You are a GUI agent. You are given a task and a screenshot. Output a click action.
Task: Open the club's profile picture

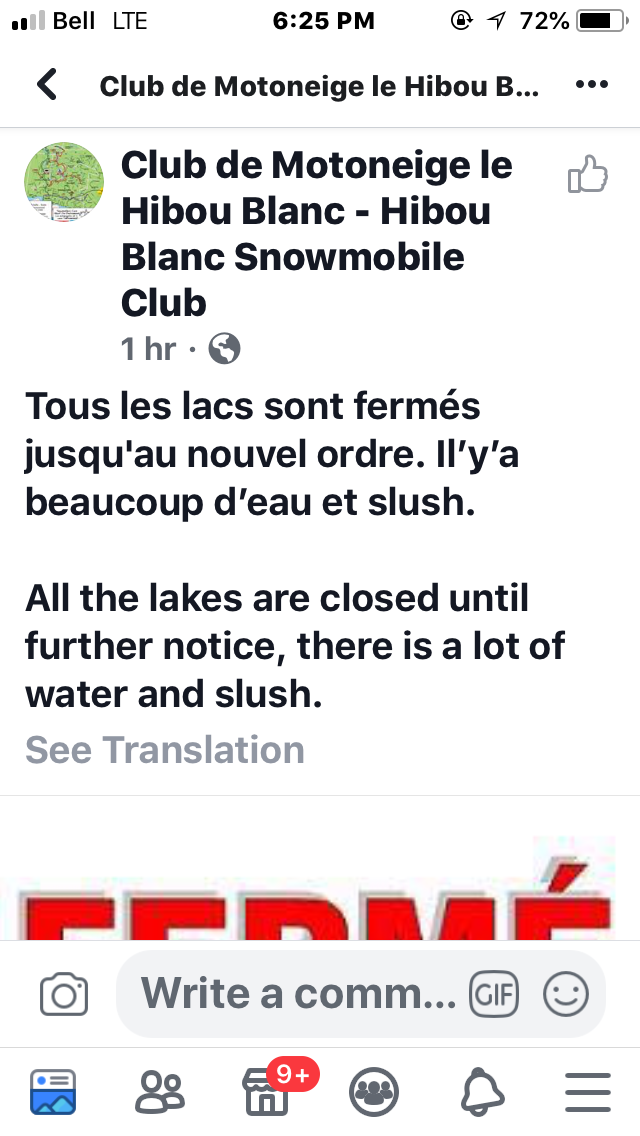(x=64, y=181)
